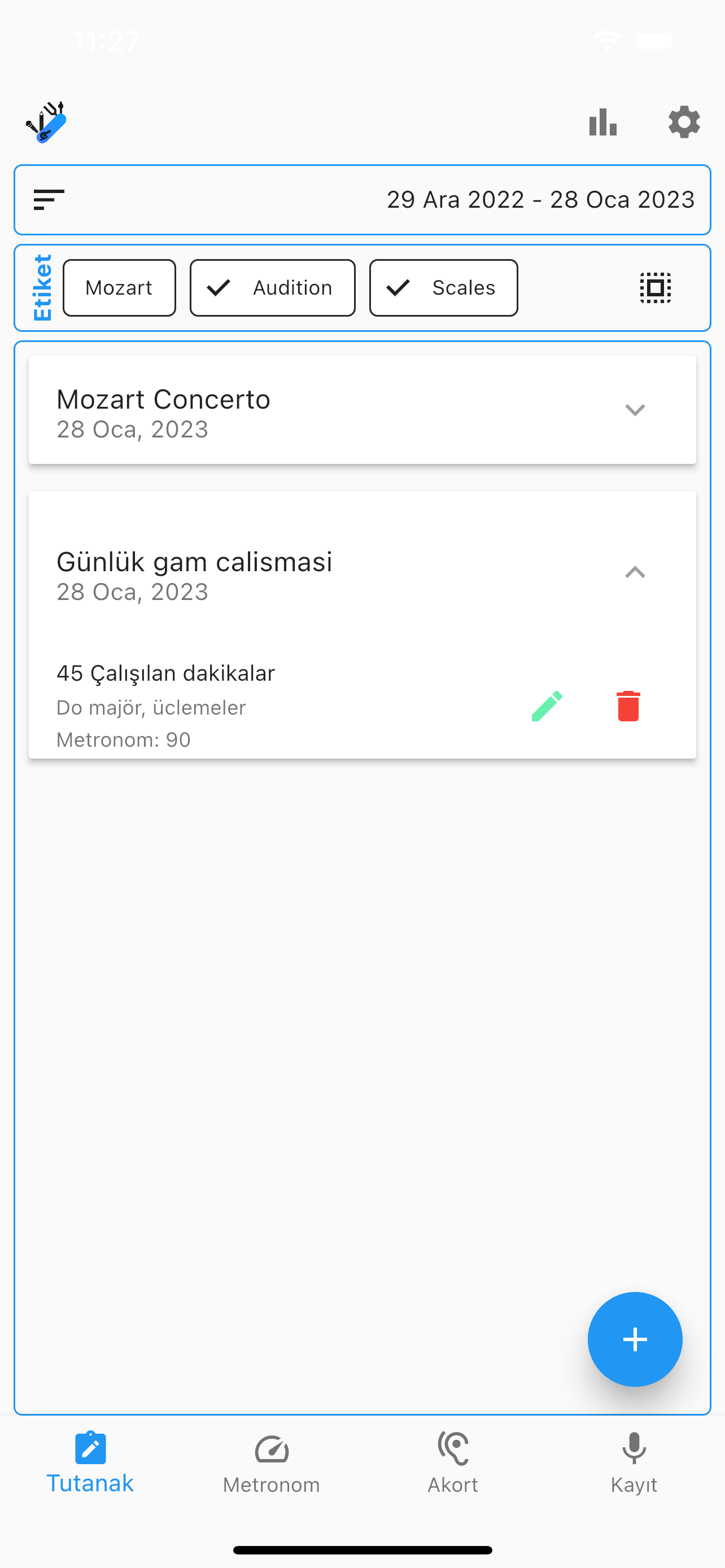This screenshot has height=1568, width=725.
Task: Open the settings gear
Action: point(684,122)
